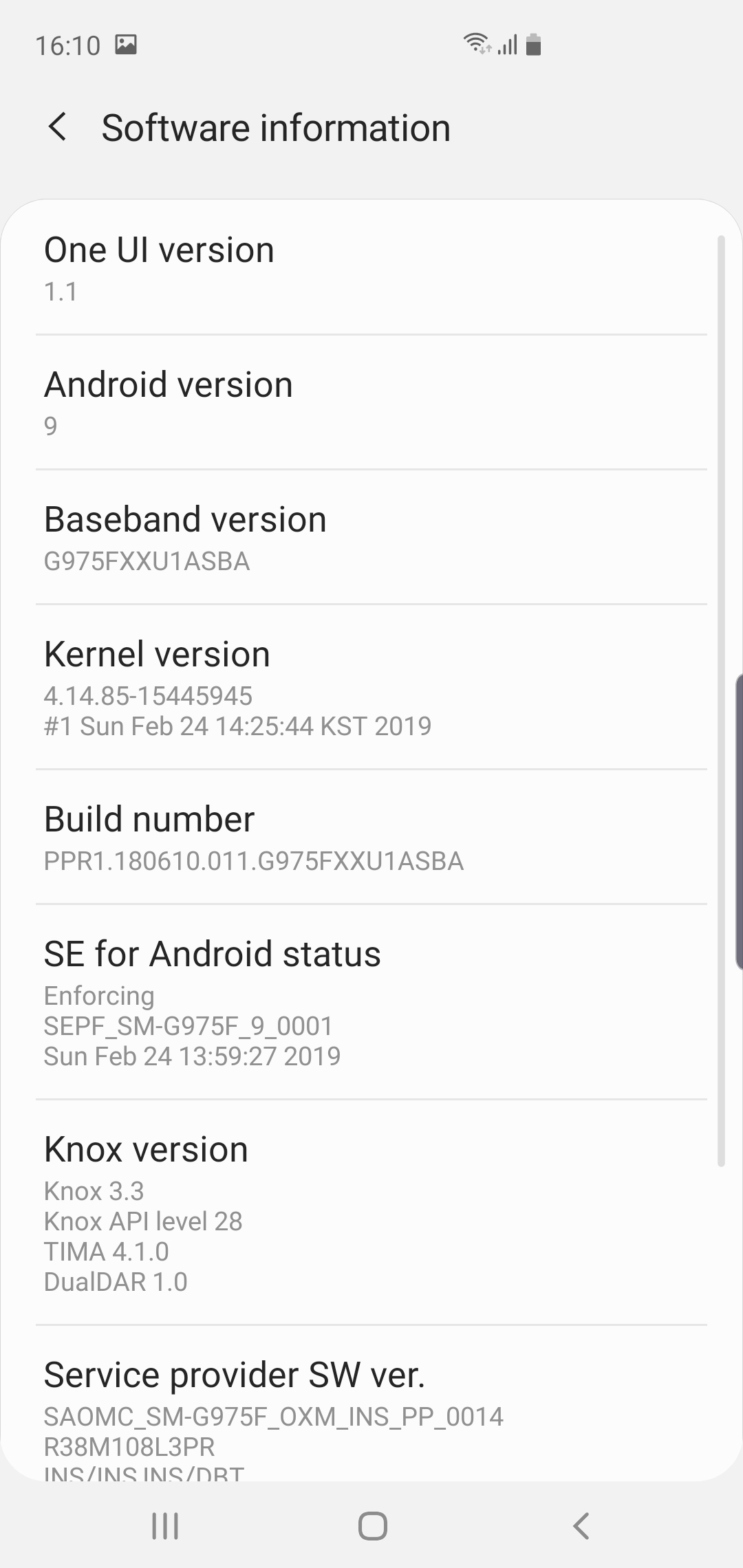Tap the One UI version entry
The height and width of the screenshot is (1568, 743).
(371, 268)
